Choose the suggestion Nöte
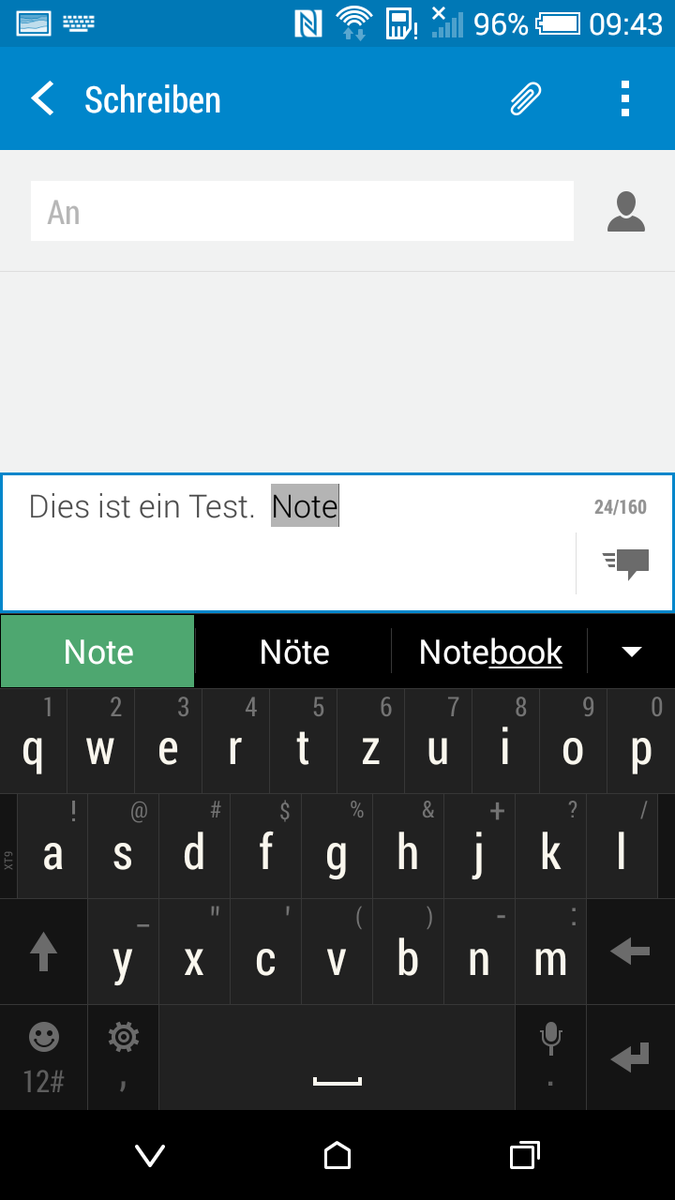The image size is (675, 1200). coord(294,652)
